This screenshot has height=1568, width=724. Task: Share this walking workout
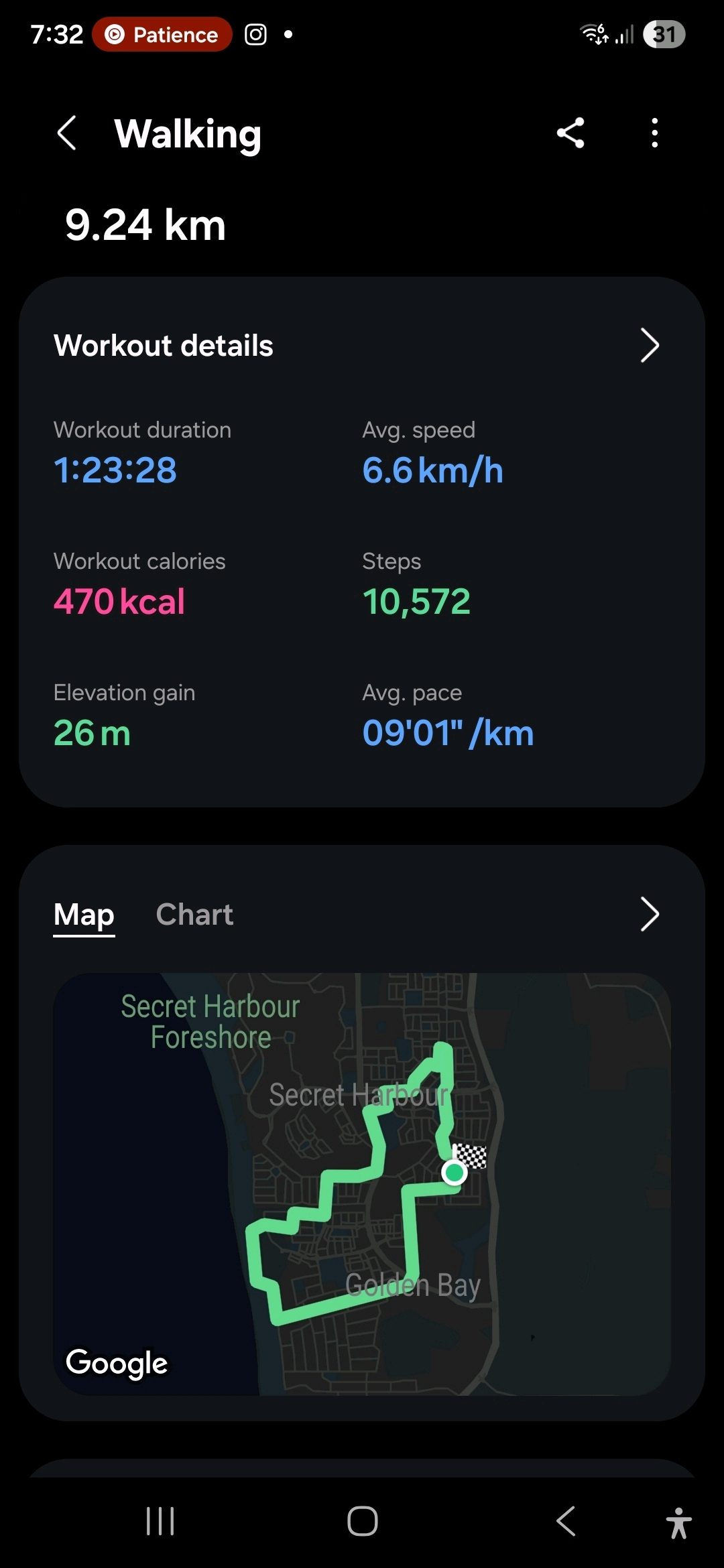(x=570, y=133)
